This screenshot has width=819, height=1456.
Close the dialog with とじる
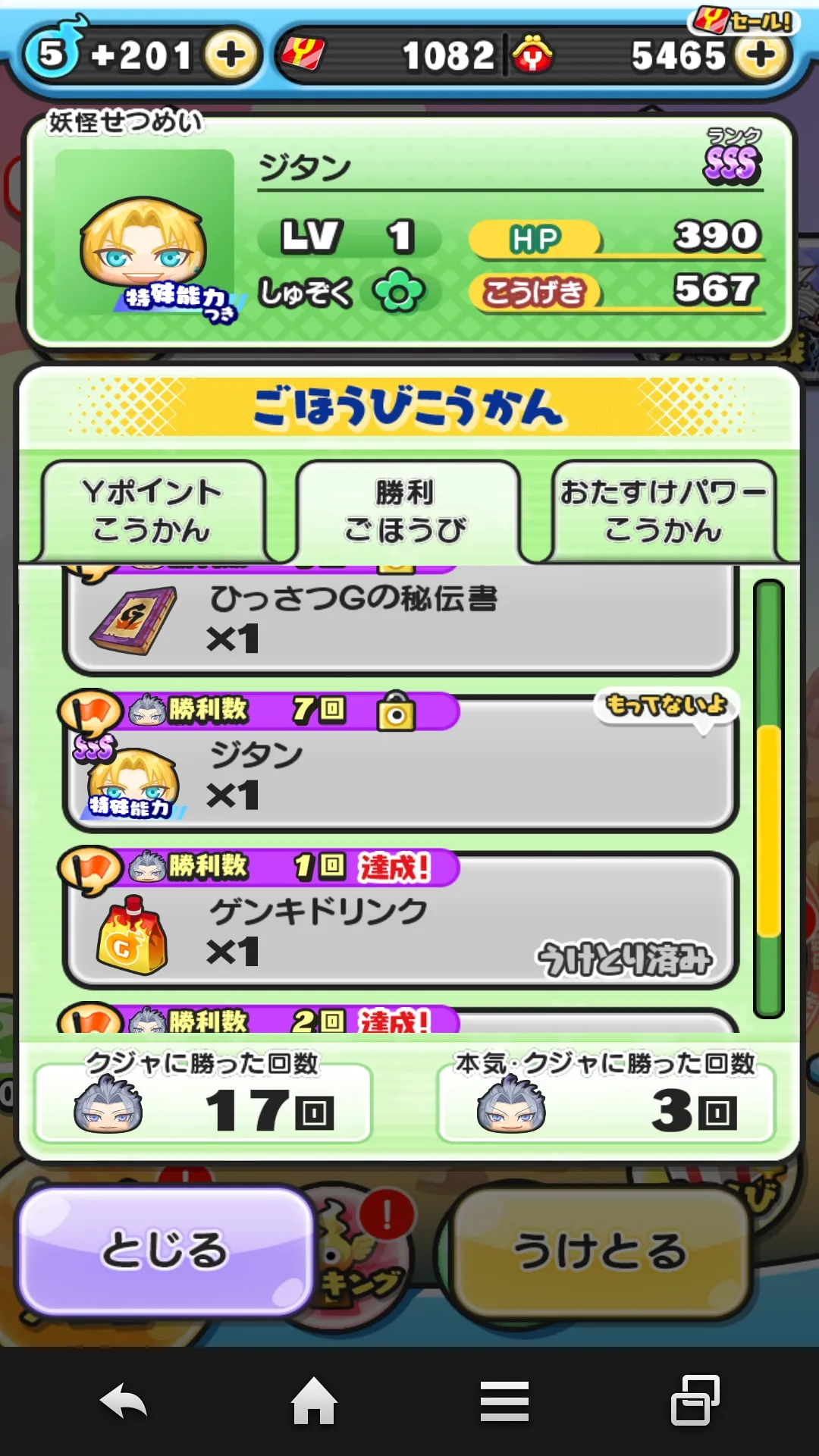click(x=165, y=1251)
